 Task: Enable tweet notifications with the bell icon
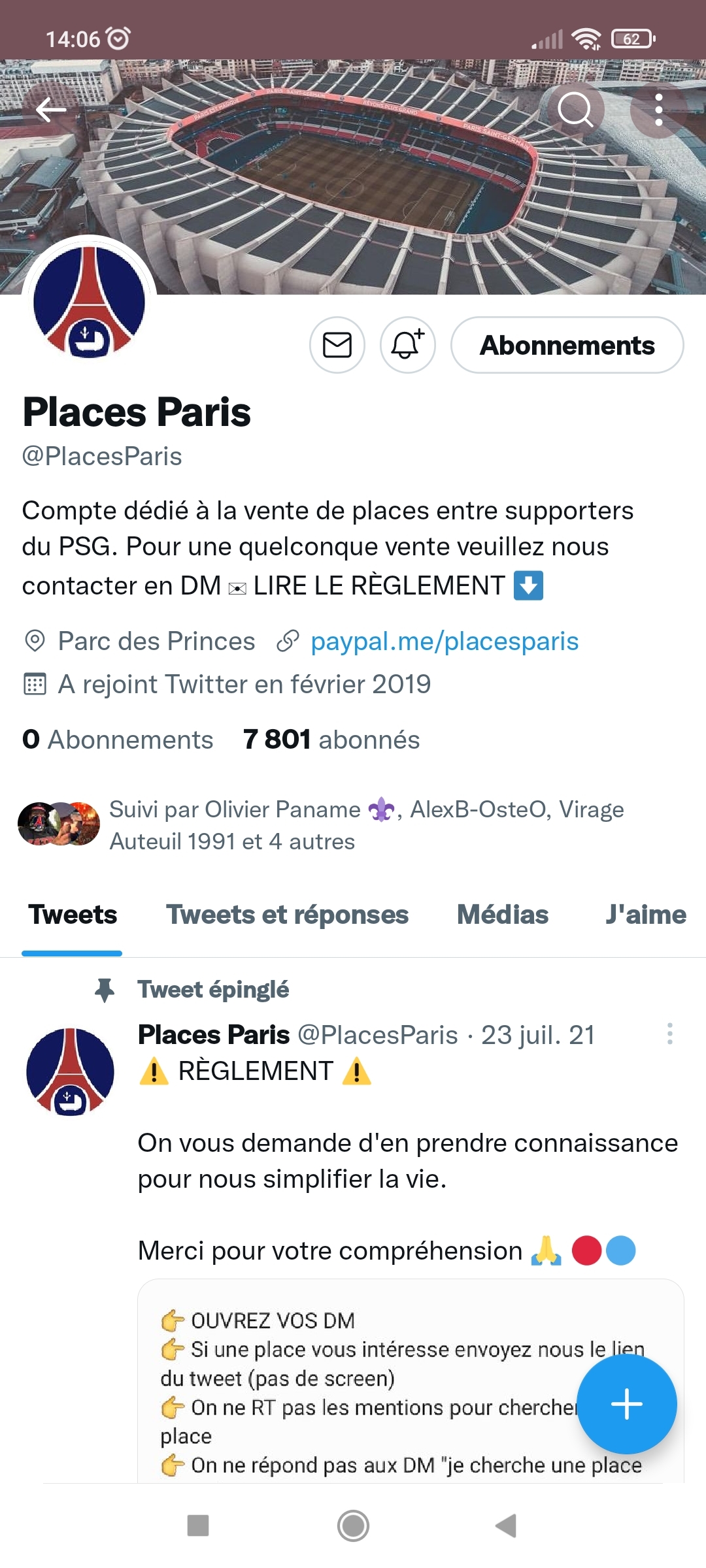(x=408, y=345)
